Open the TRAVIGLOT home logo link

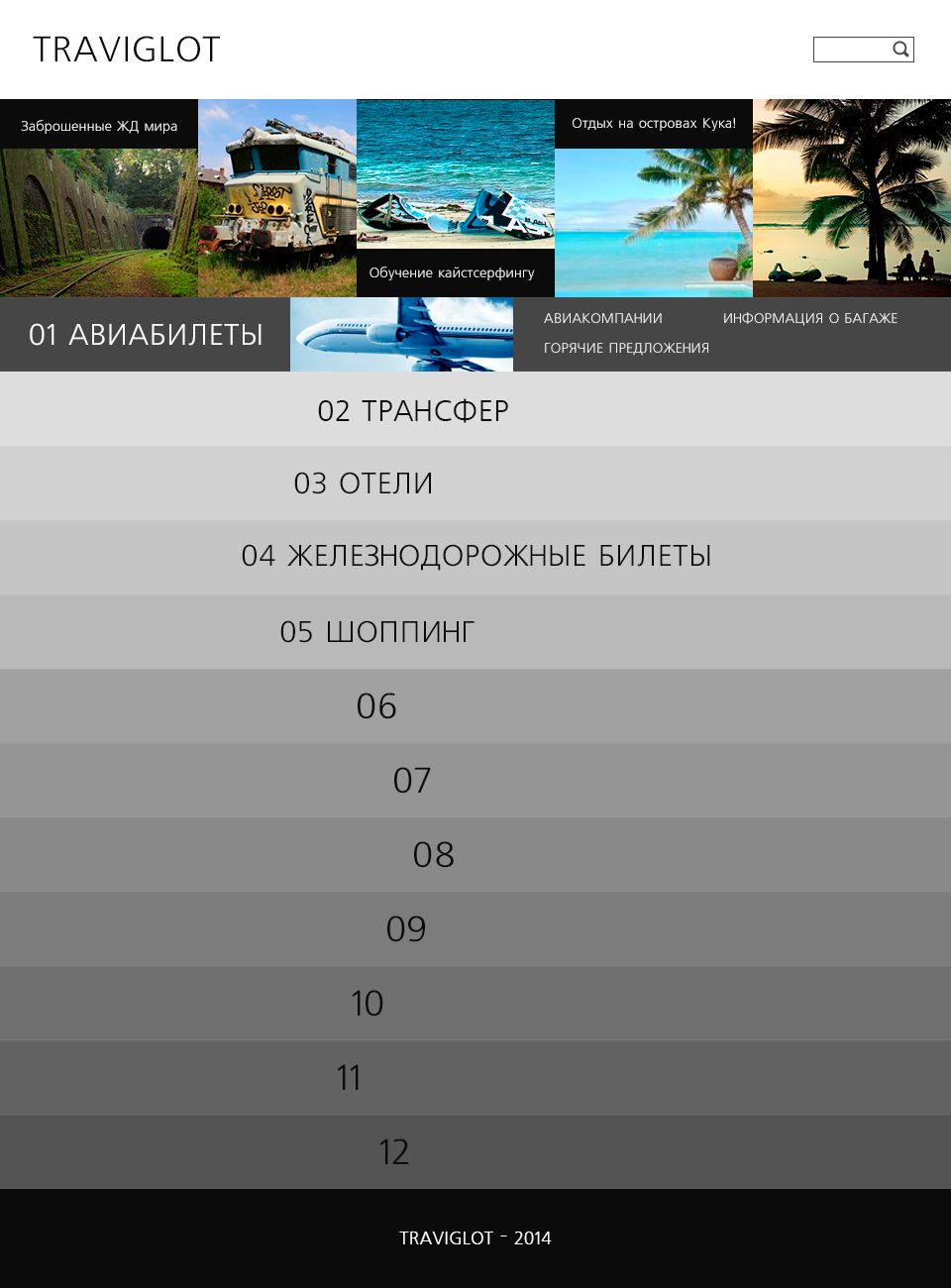pyautogui.click(x=127, y=50)
